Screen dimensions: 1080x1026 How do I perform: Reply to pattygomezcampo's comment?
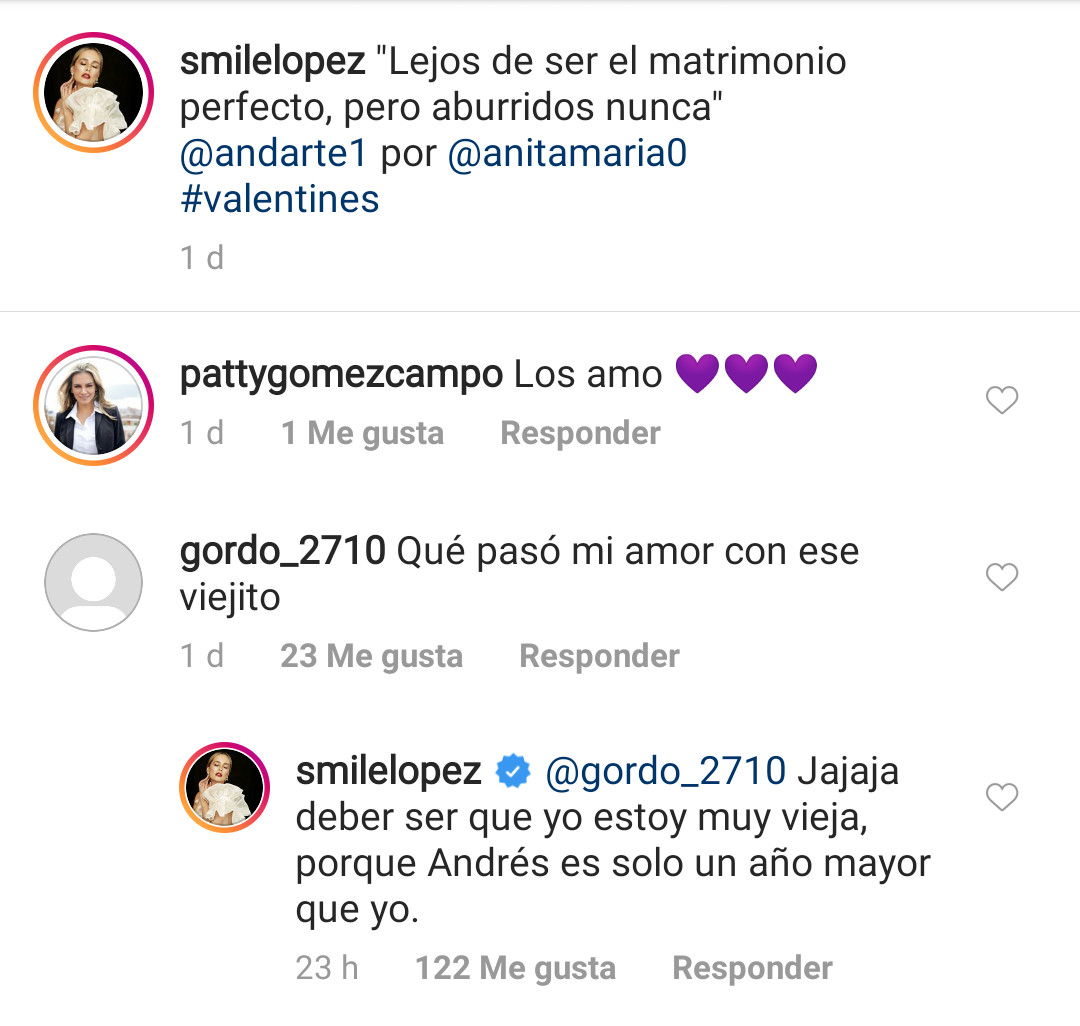[x=580, y=433]
